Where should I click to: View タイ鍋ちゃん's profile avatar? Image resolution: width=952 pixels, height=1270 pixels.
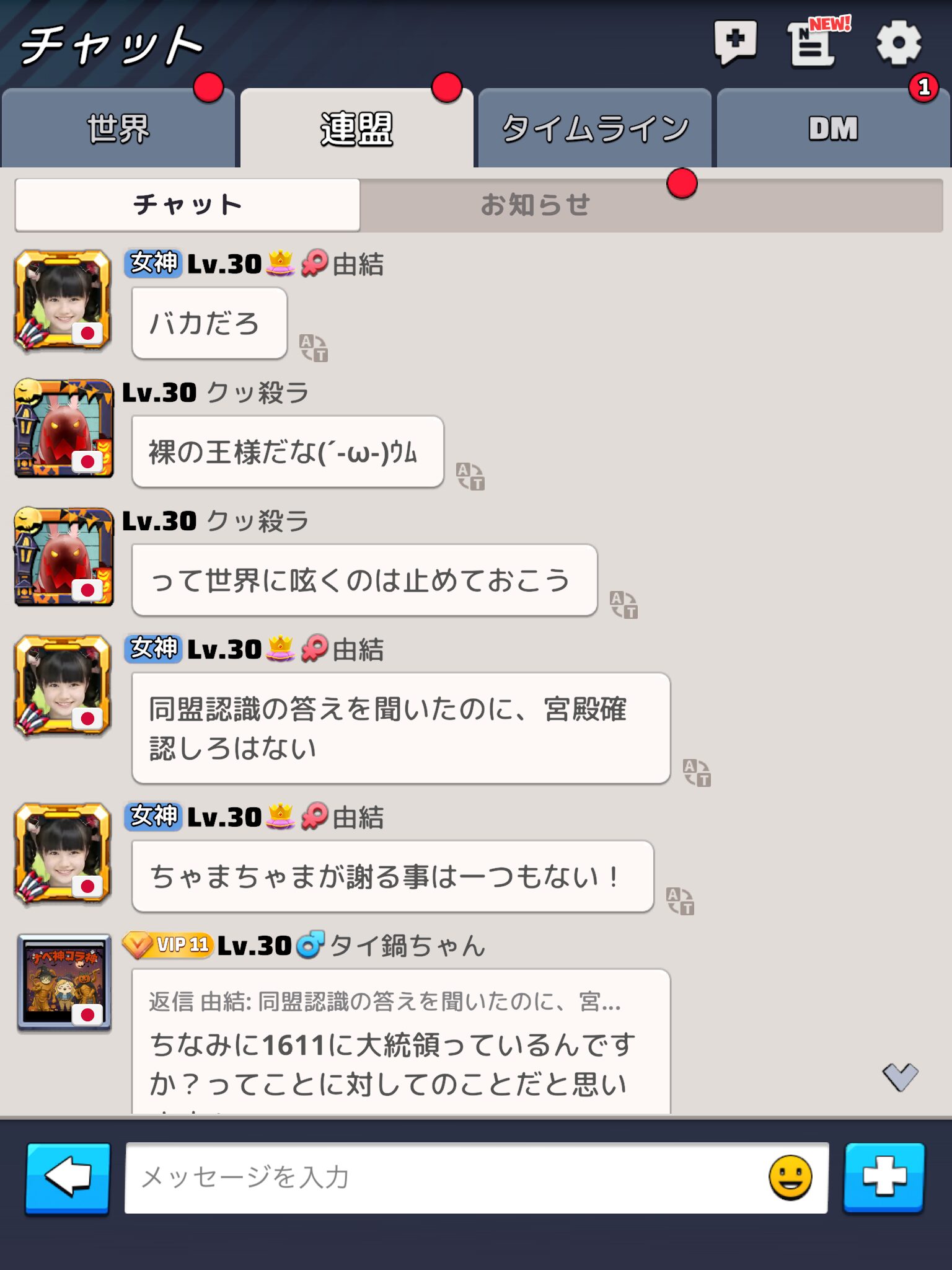click(x=64, y=983)
